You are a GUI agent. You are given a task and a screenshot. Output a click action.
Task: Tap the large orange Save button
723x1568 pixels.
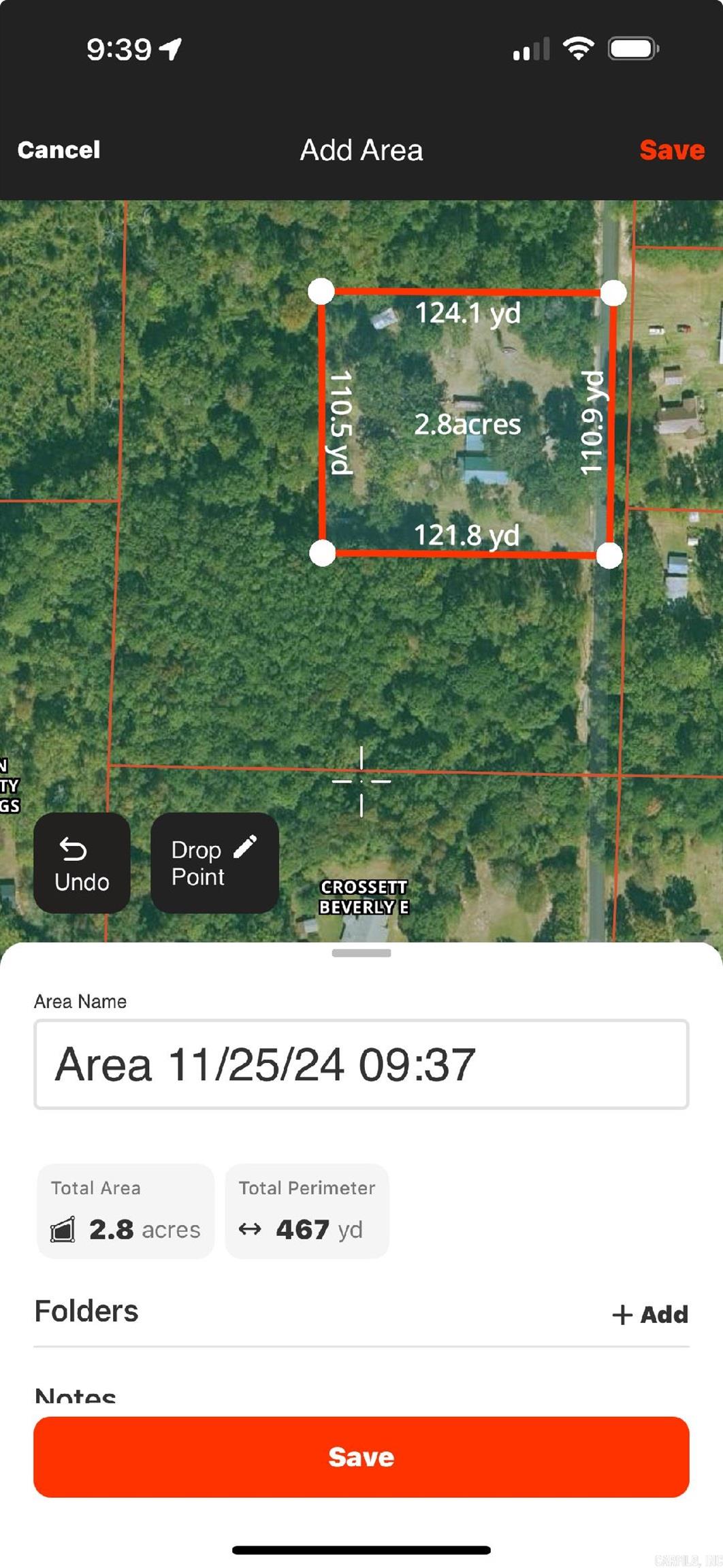click(x=361, y=1457)
